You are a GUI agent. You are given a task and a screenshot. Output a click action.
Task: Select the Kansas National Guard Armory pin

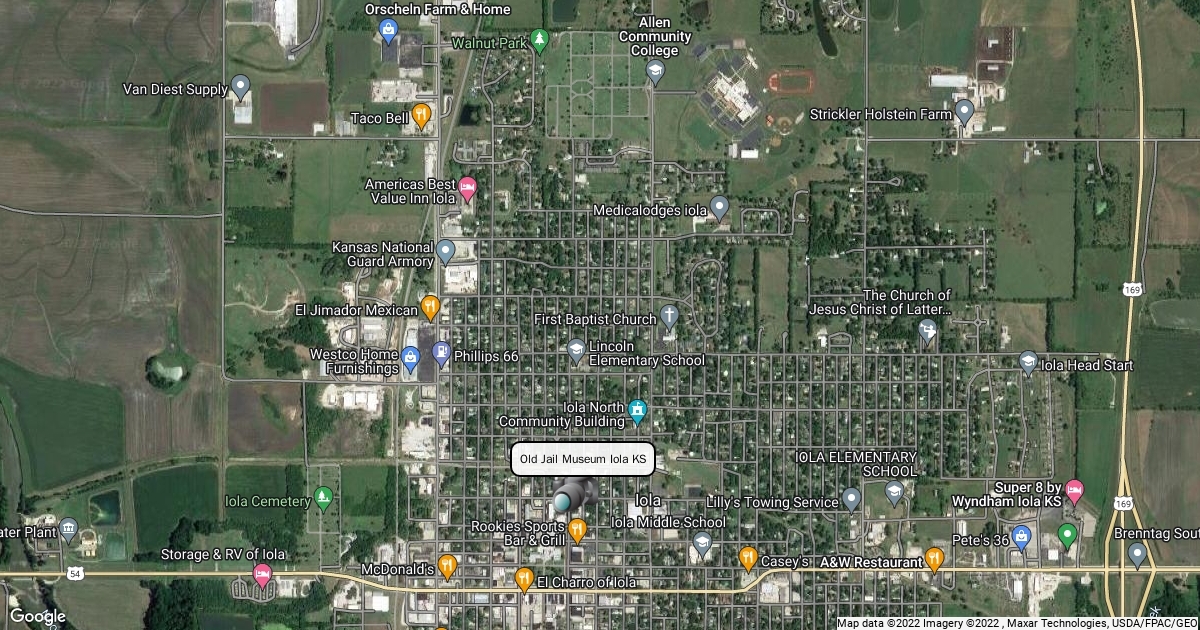[x=446, y=250]
